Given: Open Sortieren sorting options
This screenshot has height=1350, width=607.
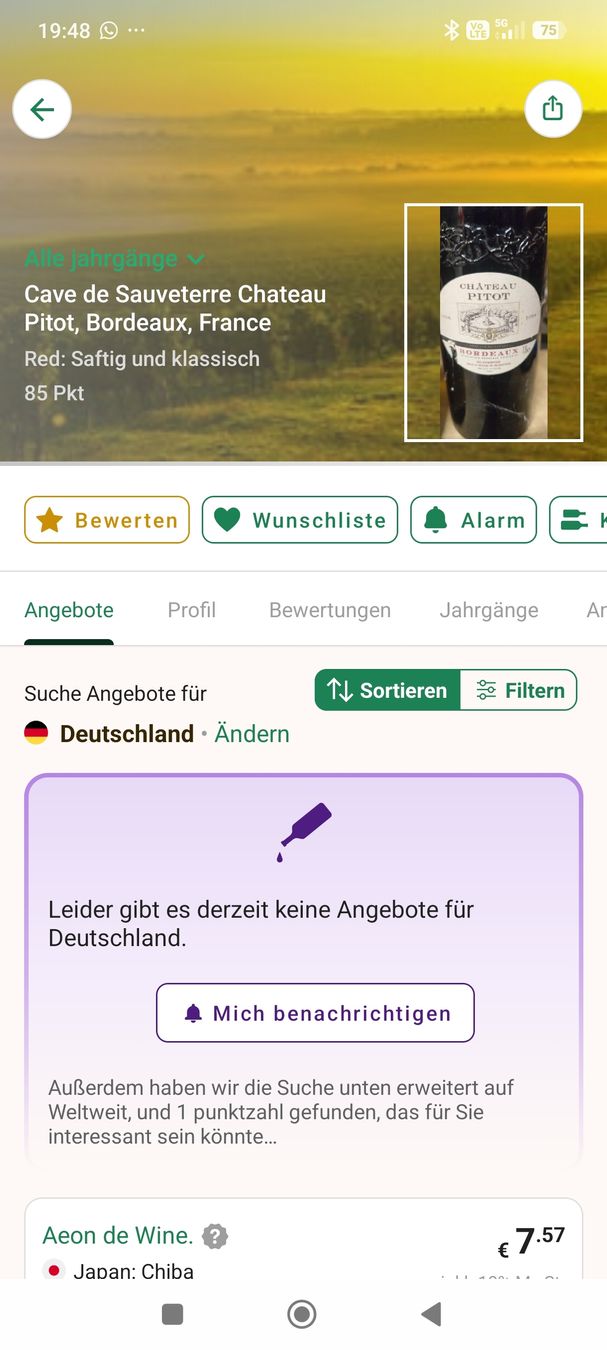Looking at the screenshot, I should point(388,690).
